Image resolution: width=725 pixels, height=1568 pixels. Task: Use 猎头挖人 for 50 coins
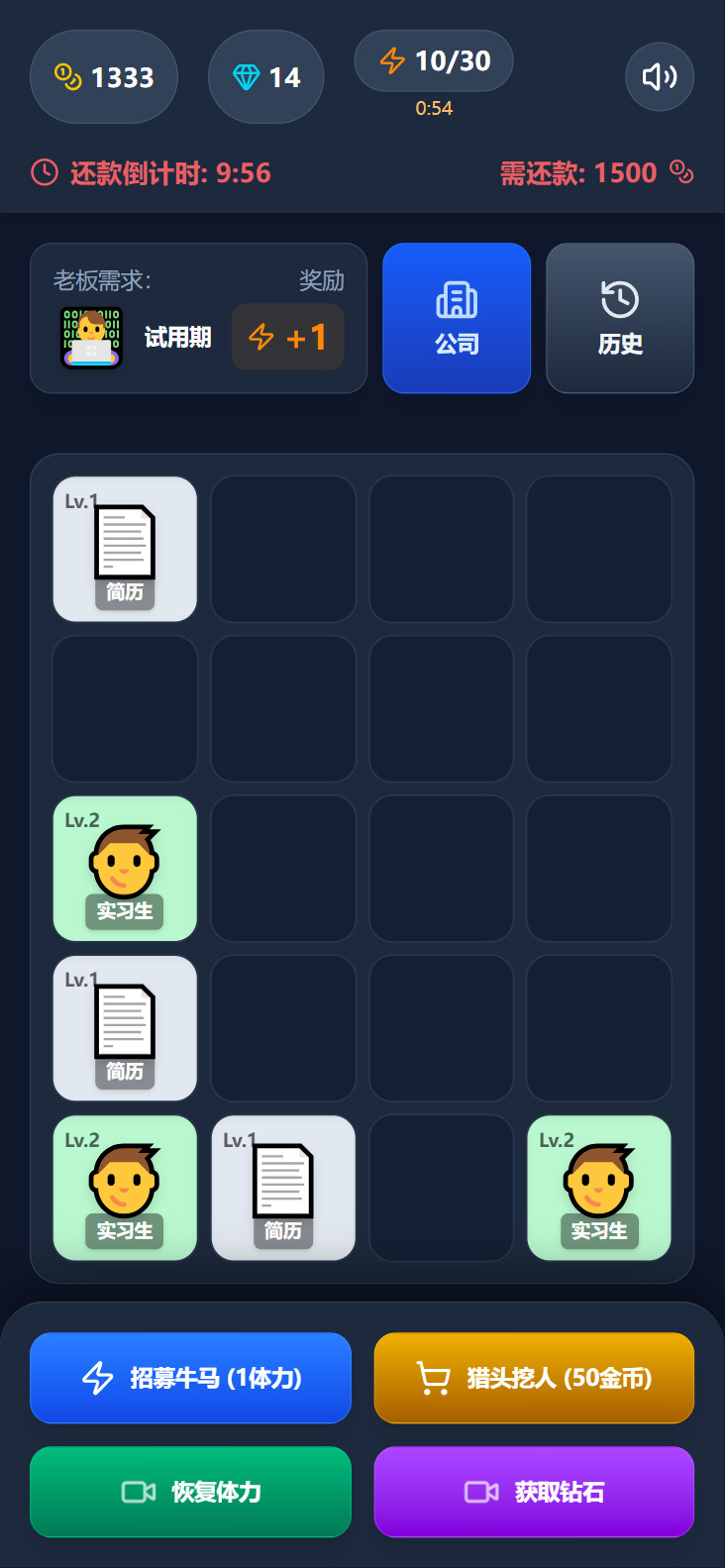point(534,1378)
